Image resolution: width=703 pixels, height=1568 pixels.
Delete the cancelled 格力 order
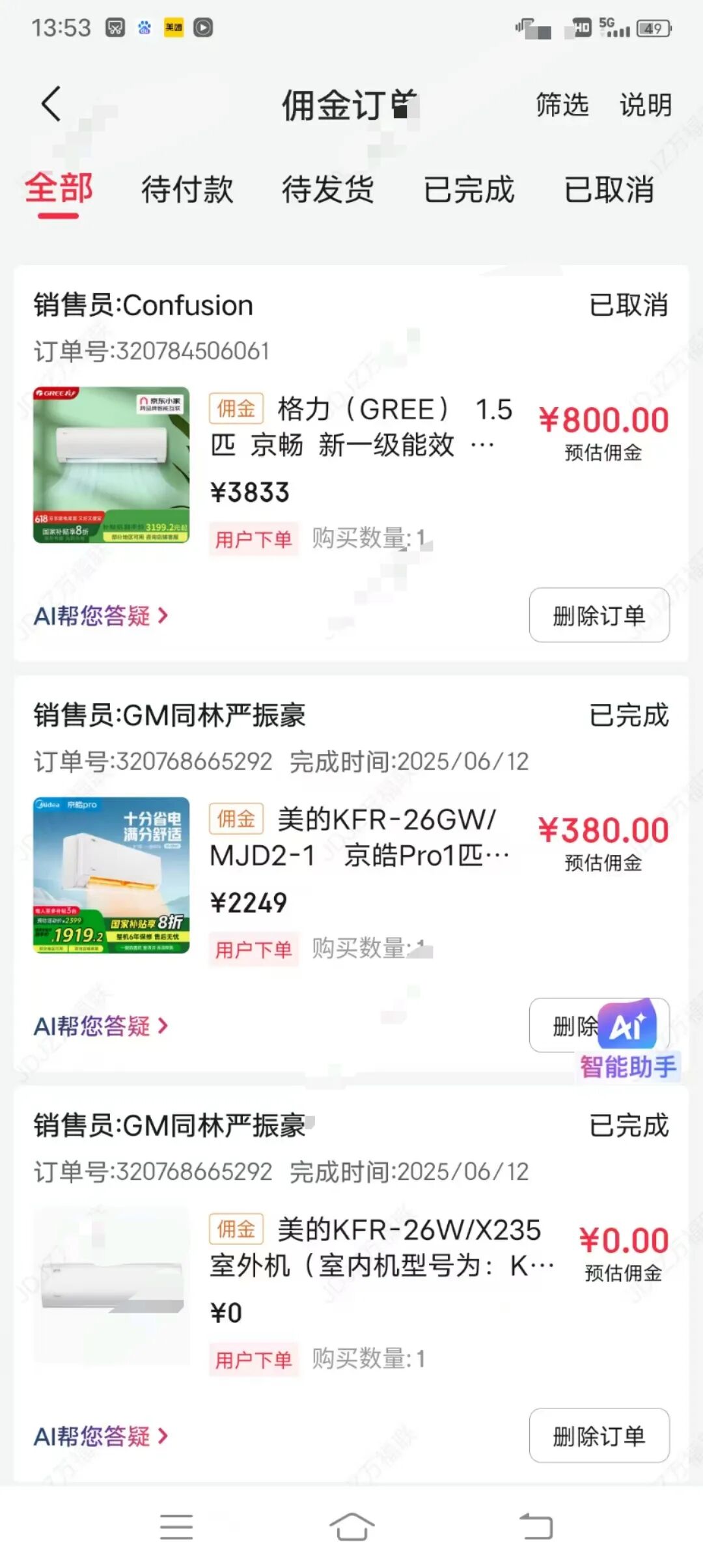tap(599, 615)
